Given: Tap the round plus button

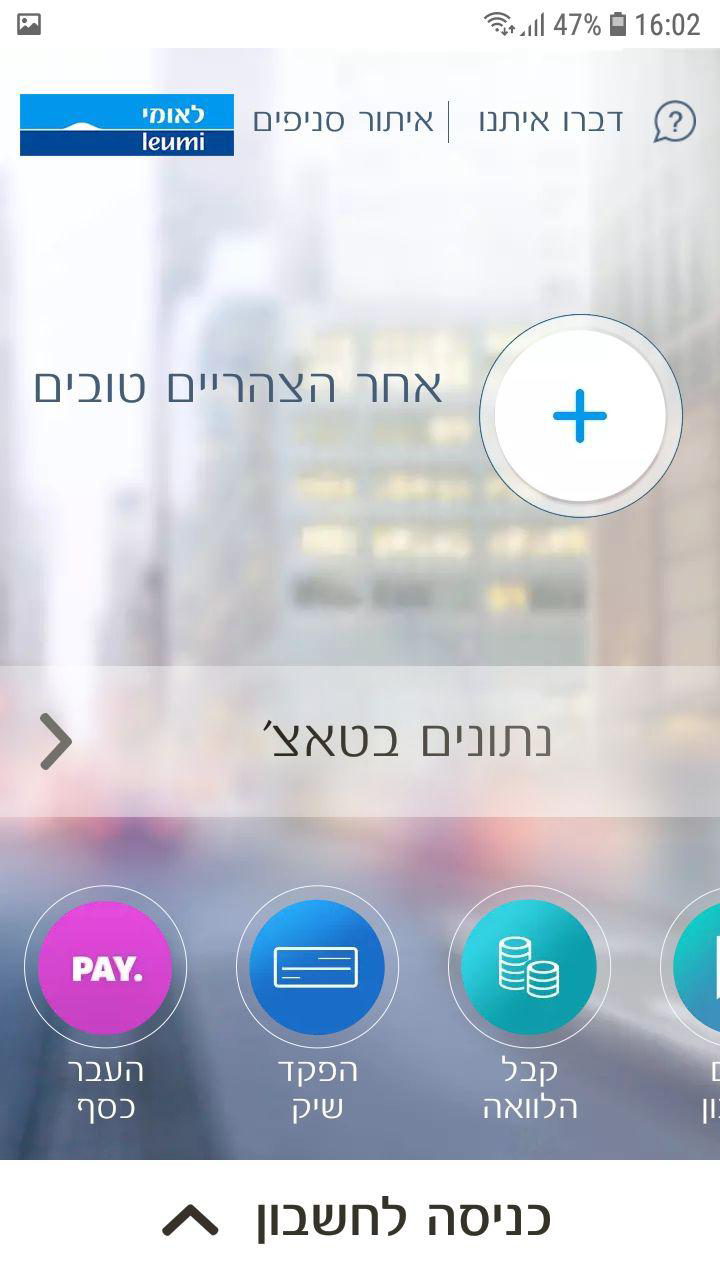Looking at the screenshot, I should [580, 416].
